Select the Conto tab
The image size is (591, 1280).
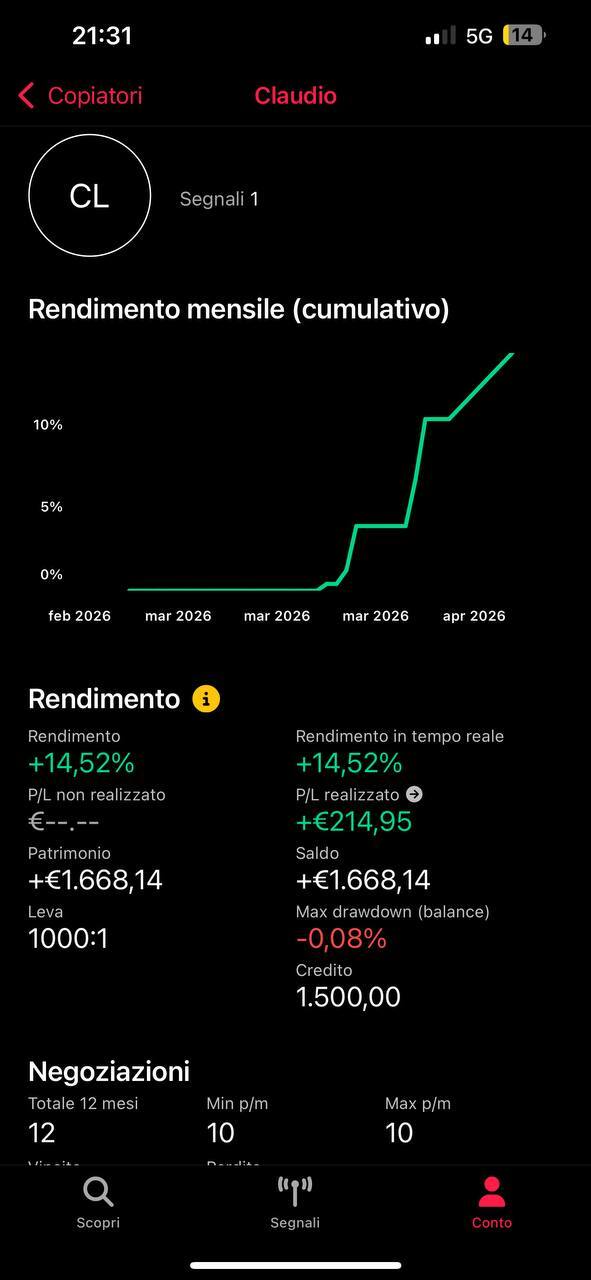click(x=491, y=1202)
